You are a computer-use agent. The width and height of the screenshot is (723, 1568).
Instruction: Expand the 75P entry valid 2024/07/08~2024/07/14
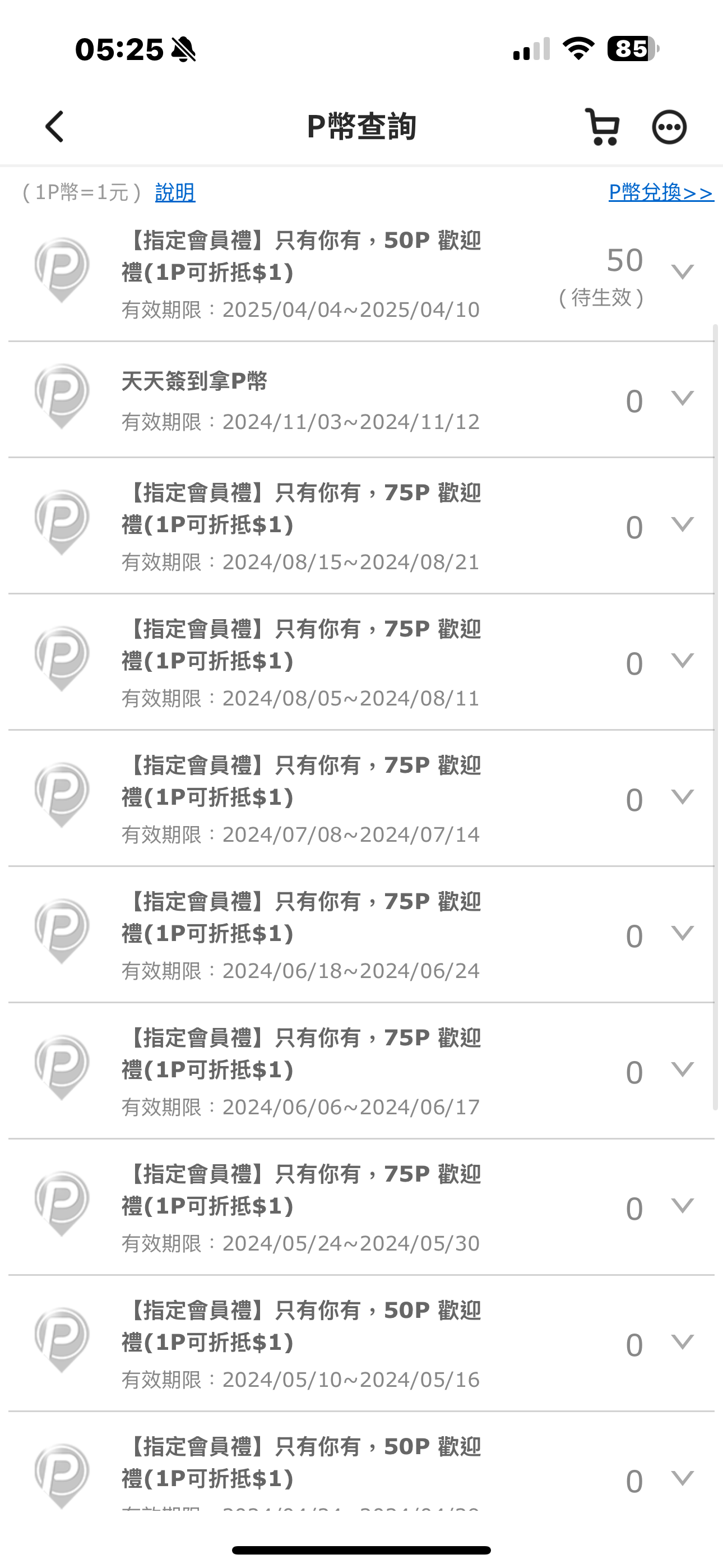[x=682, y=797]
